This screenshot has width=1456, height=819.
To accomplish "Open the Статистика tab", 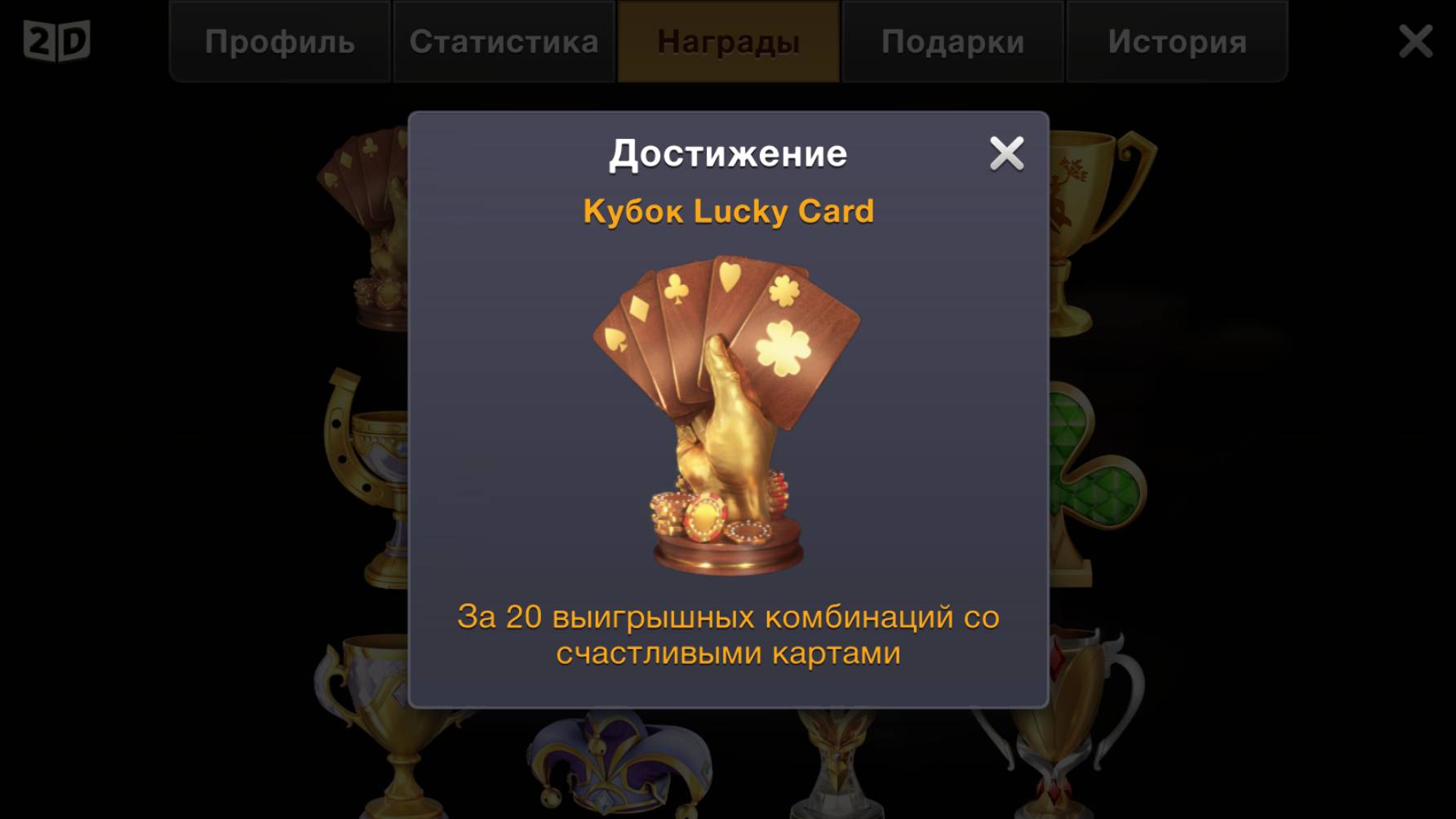I will click(x=504, y=42).
